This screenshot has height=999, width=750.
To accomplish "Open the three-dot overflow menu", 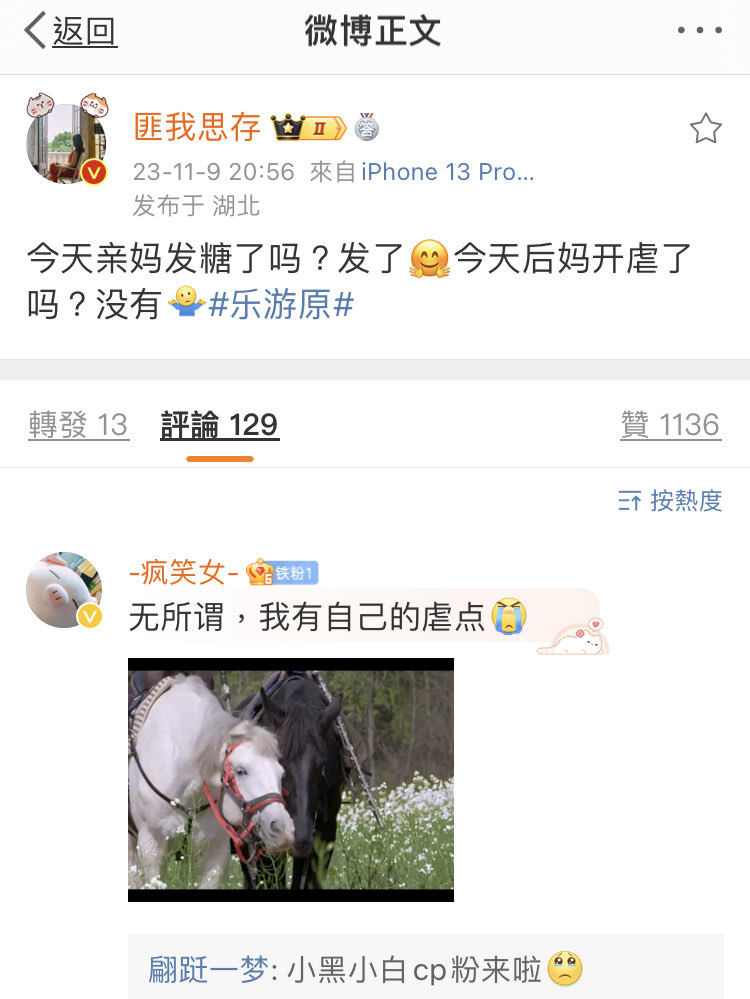I will pyautogui.click(x=699, y=32).
